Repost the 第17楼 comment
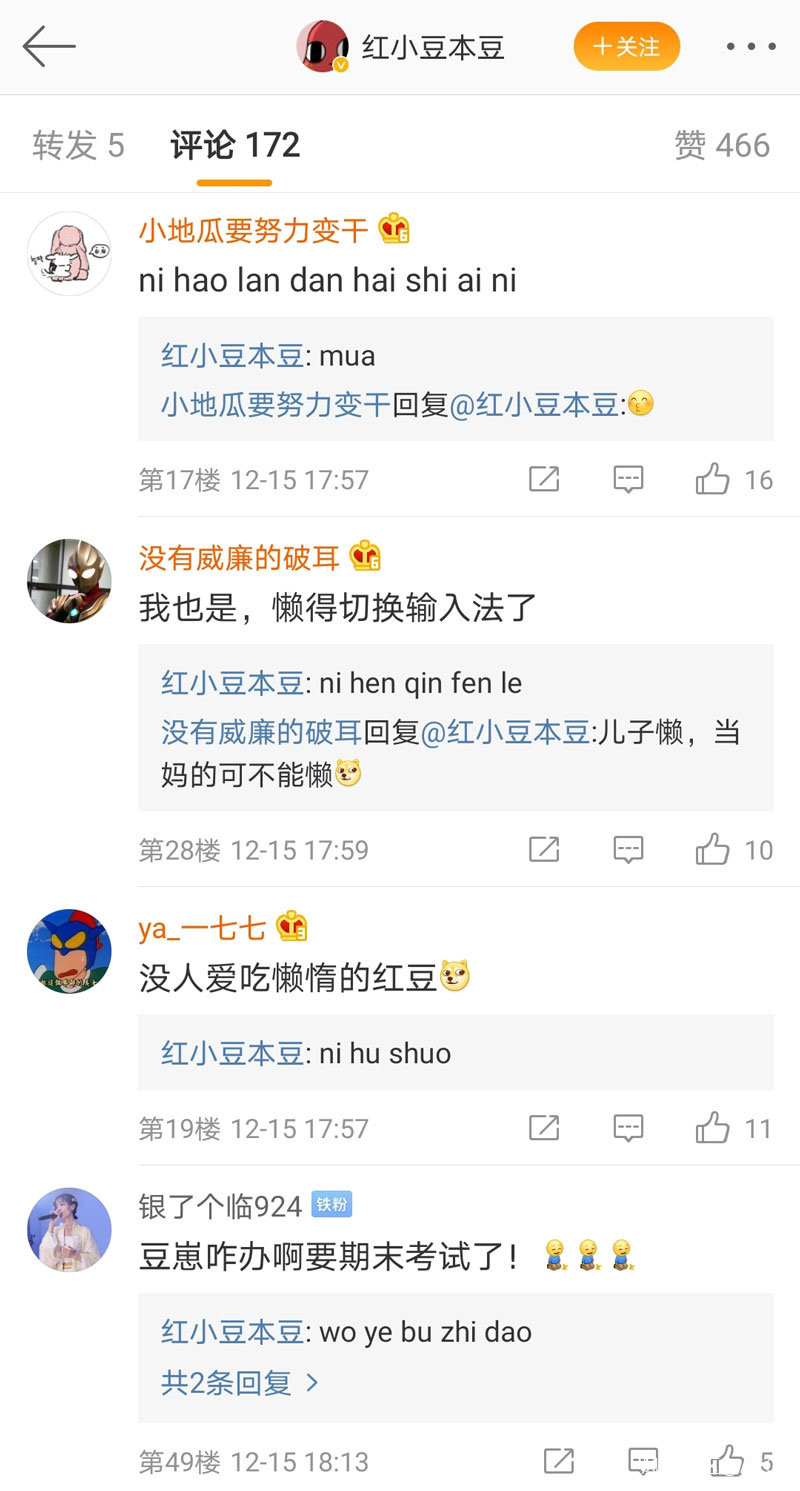 coord(543,480)
